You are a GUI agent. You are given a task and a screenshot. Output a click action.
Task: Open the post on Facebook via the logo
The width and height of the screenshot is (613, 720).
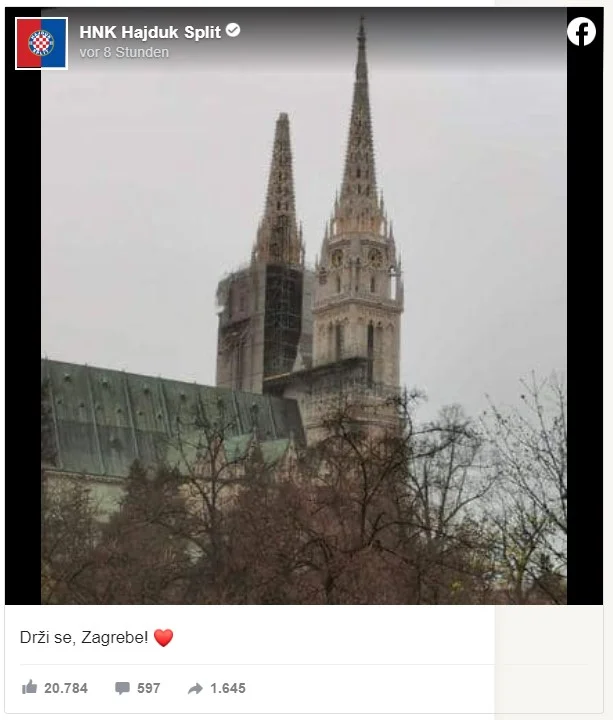coord(581,32)
